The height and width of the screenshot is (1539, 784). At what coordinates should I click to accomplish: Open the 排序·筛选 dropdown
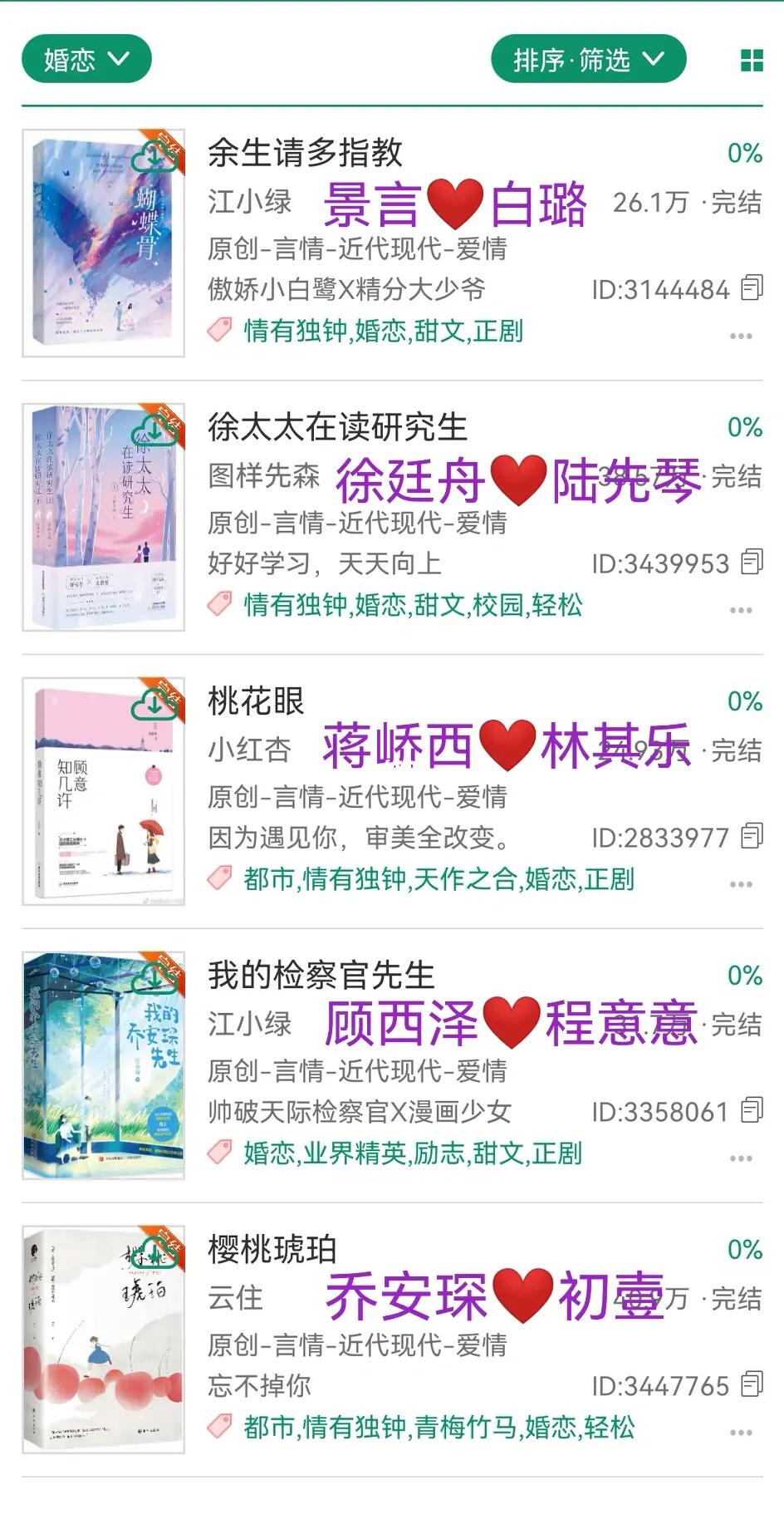click(587, 58)
